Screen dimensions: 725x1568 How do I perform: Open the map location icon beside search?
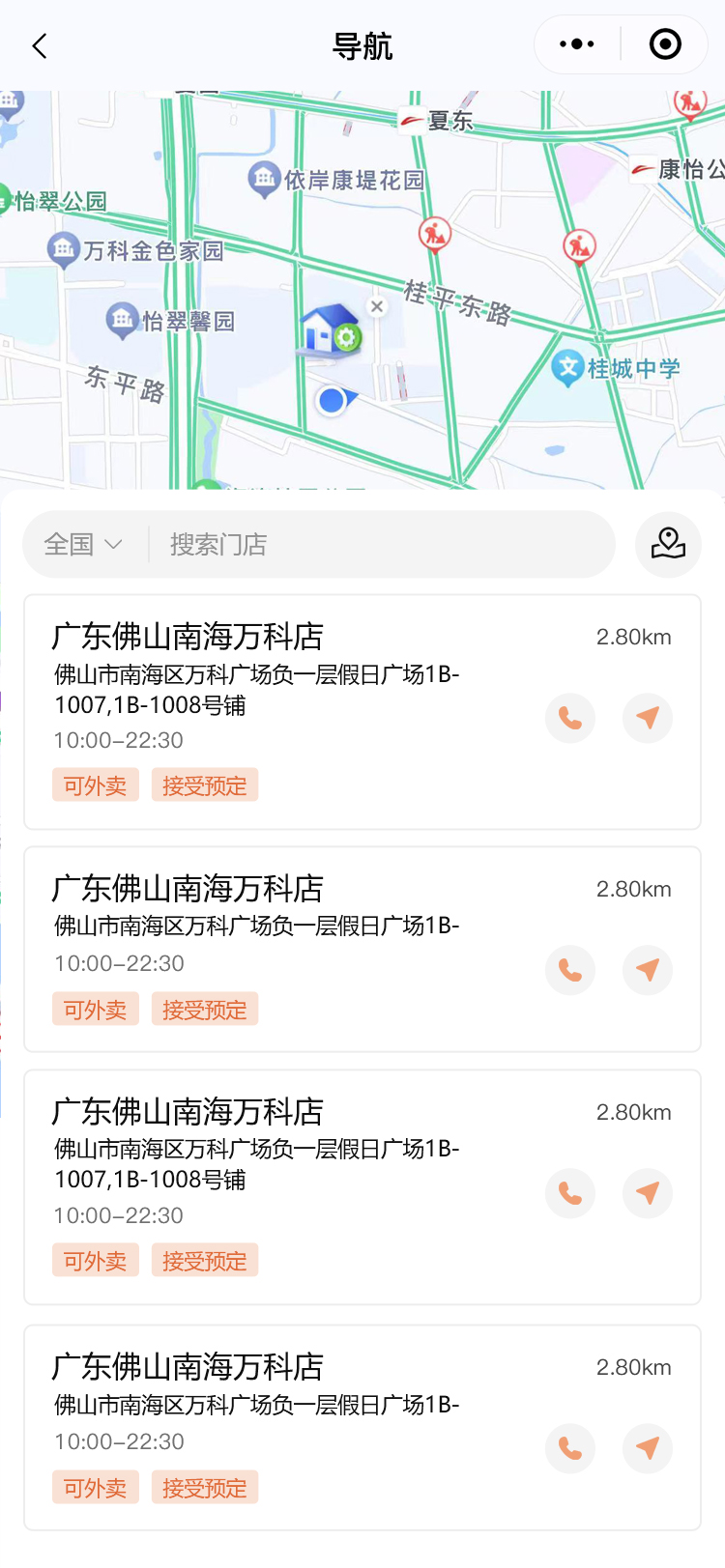click(668, 544)
